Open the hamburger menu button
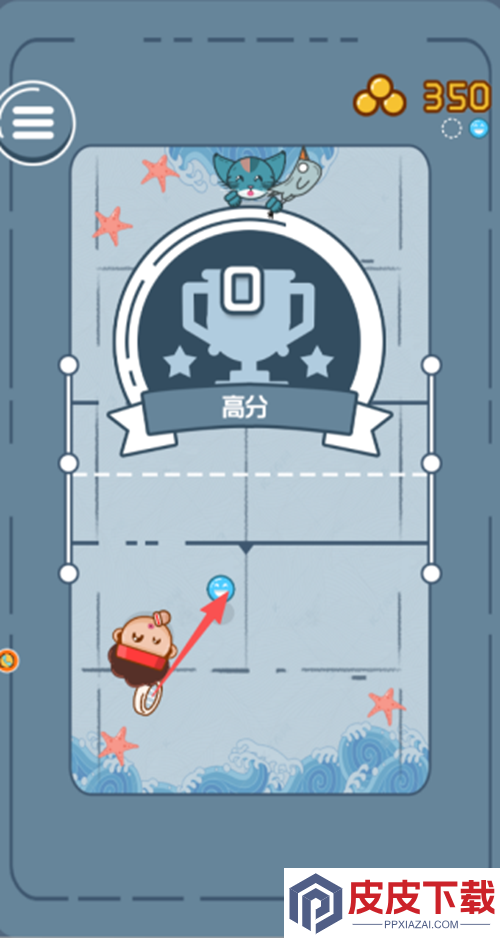Image resolution: width=500 pixels, height=938 pixels. [x=35, y=123]
